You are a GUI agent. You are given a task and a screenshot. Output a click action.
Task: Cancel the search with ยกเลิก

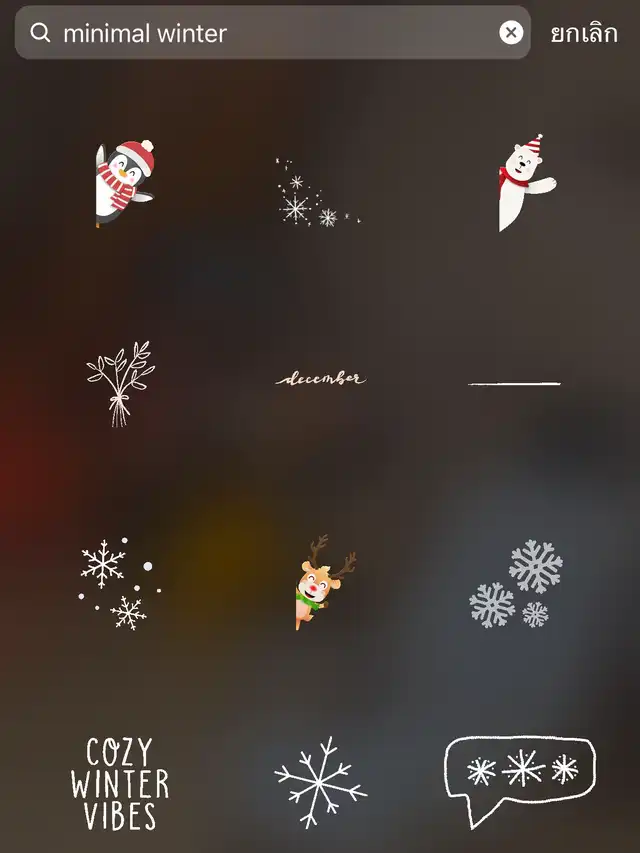coord(584,33)
